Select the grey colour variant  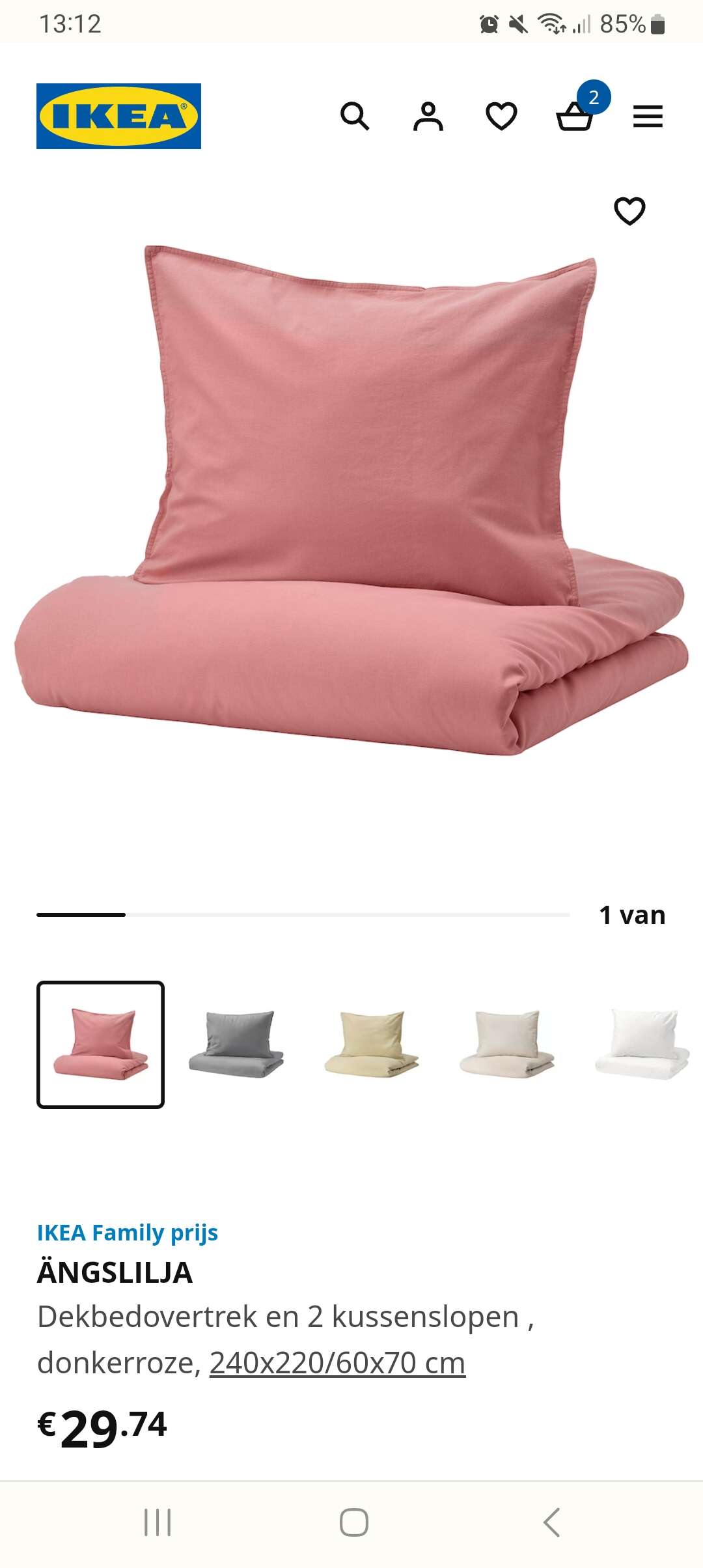236,1044
